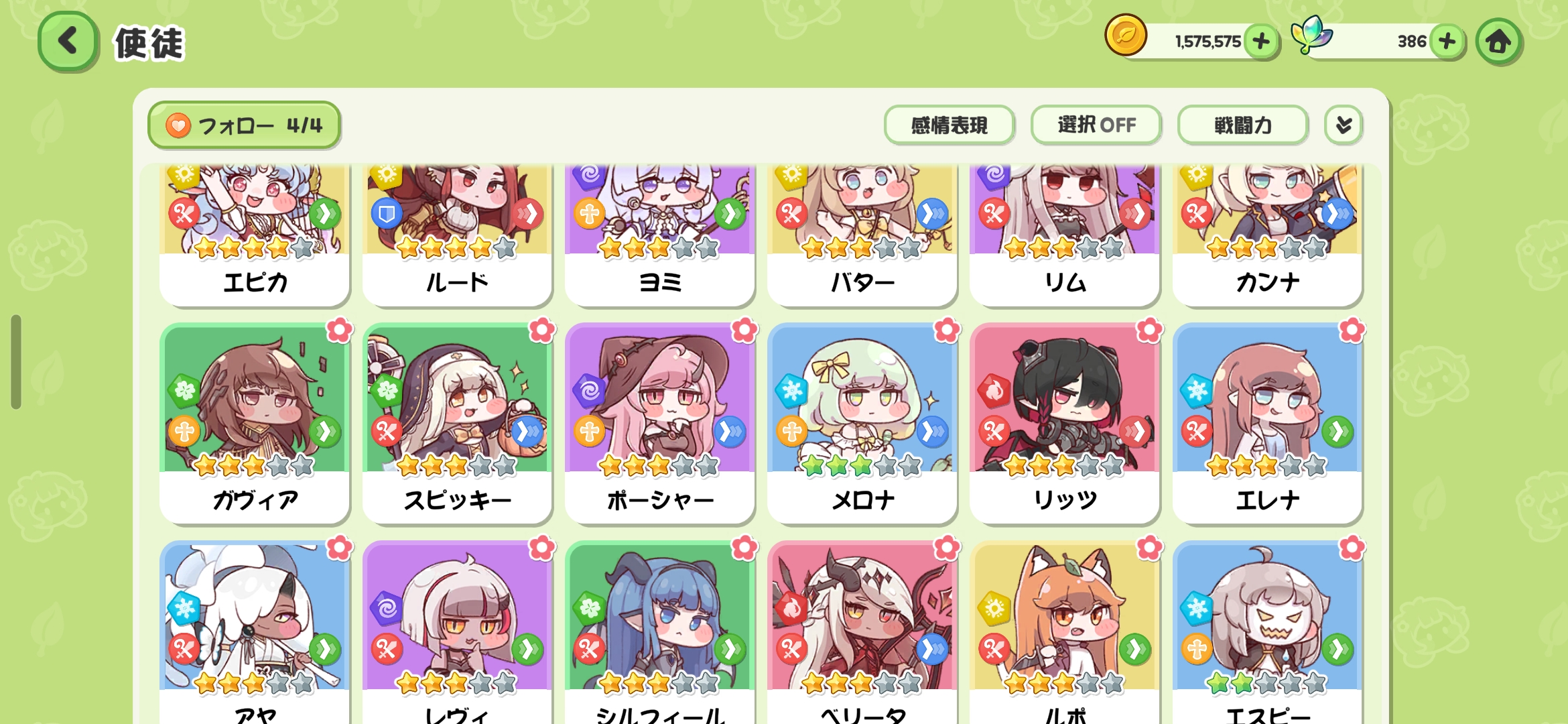Open the リッツ character card
Viewport: 1568px width, 724px height.
point(1065,422)
